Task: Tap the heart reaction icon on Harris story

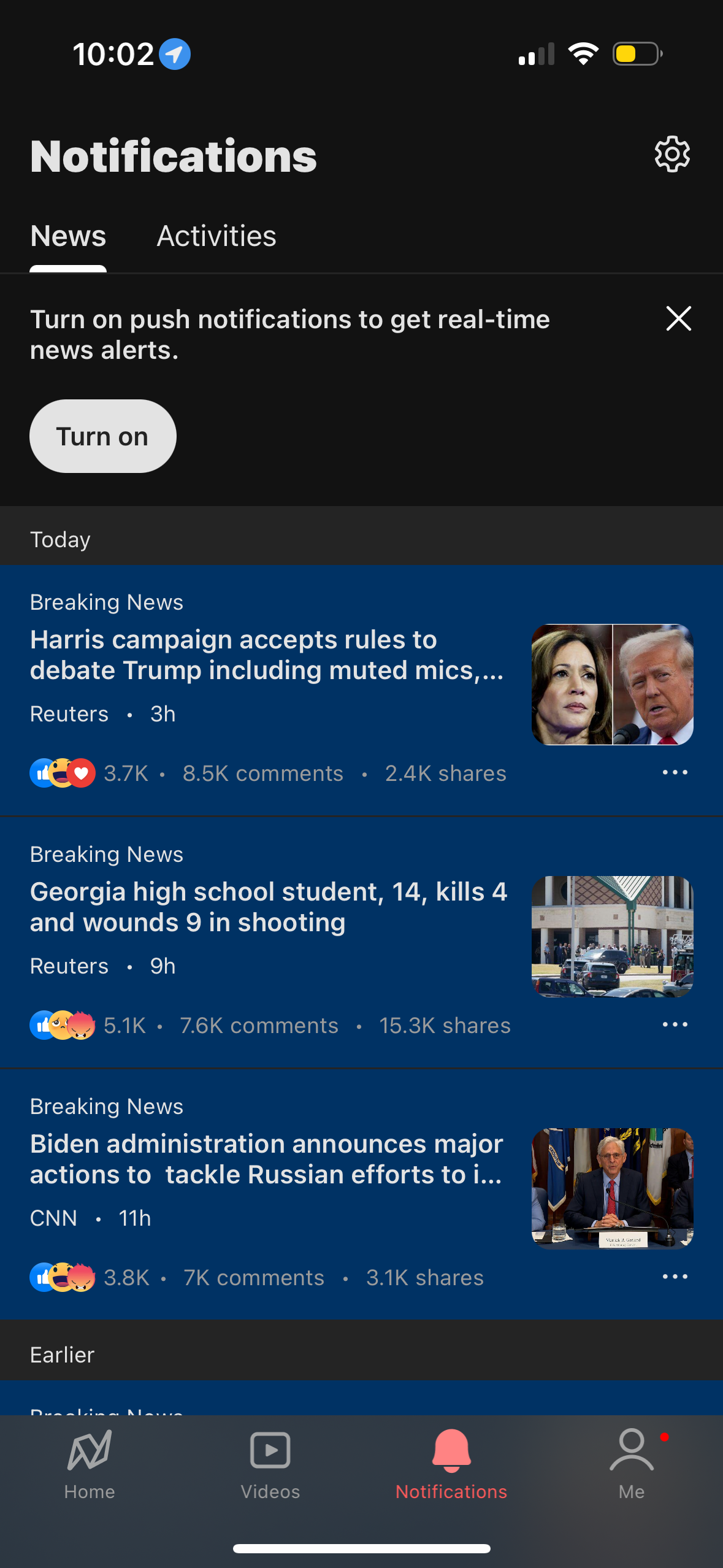Action: (82, 773)
